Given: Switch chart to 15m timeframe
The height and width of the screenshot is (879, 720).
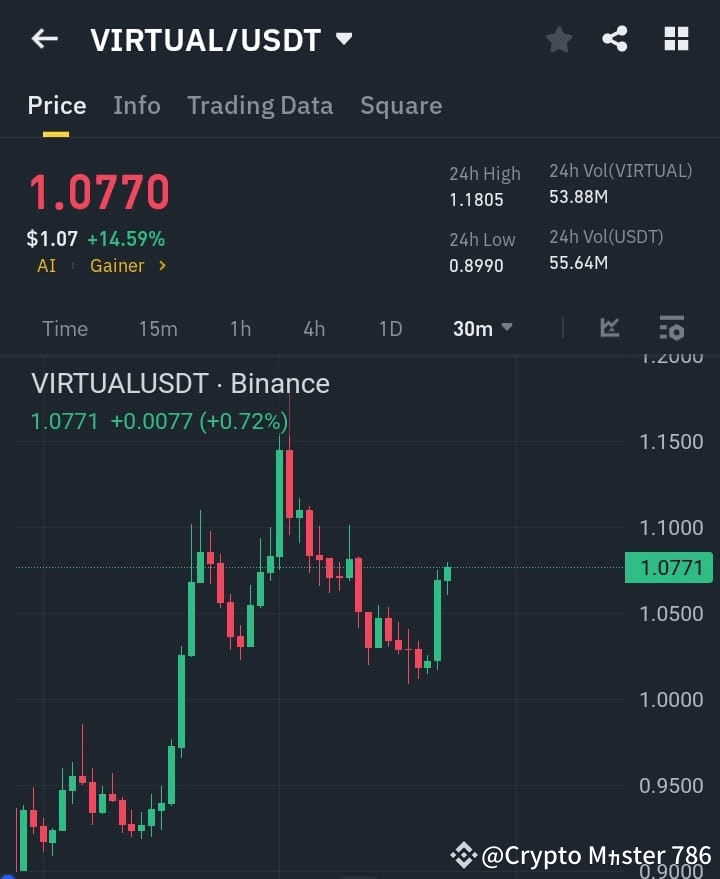Looking at the screenshot, I should point(158,328).
